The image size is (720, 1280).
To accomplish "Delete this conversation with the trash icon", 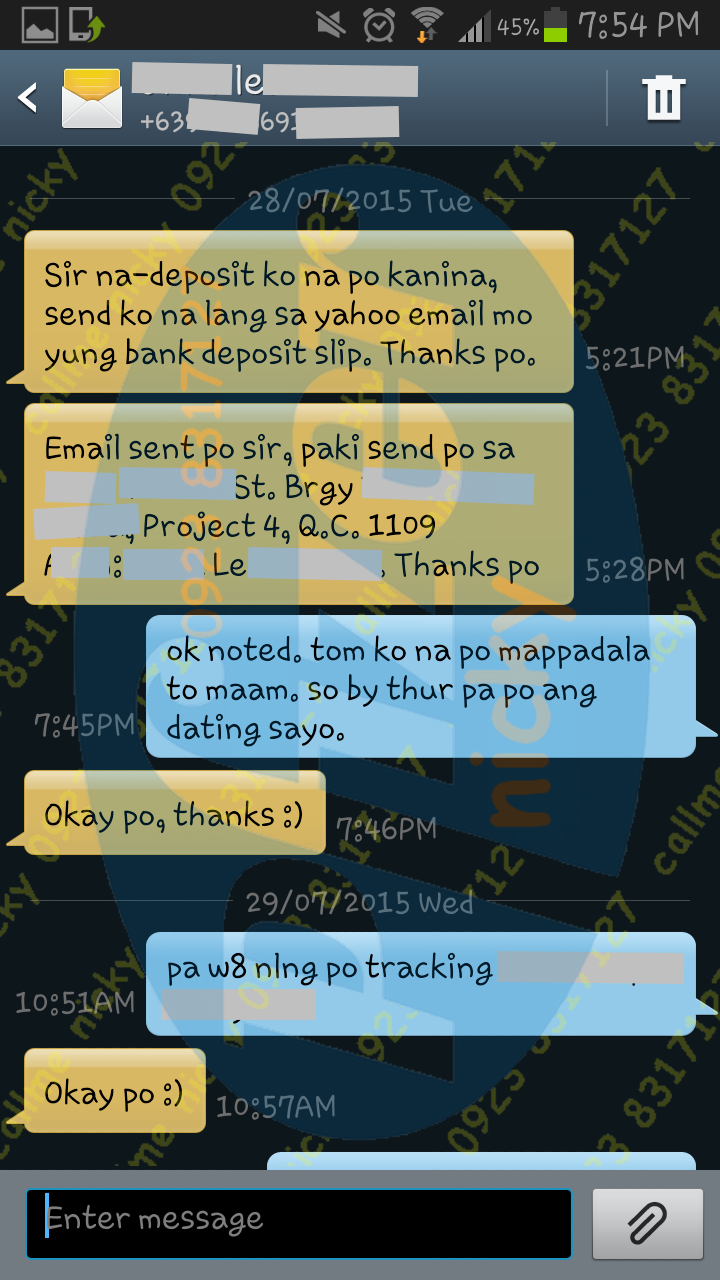I will click(x=662, y=98).
